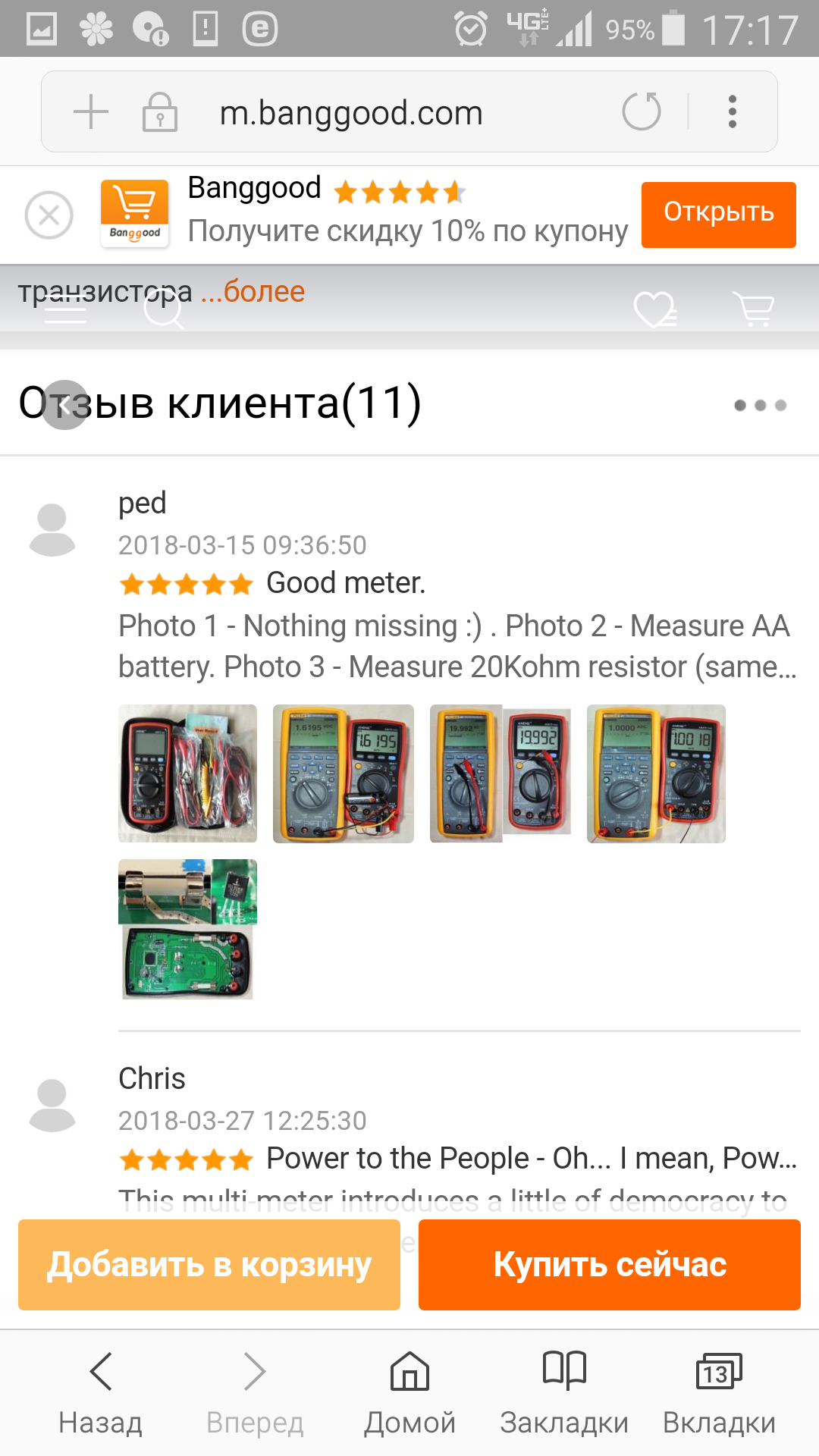819x1456 pixels.
Task: Open the browser overflow menu
Action: [x=732, y=112]
